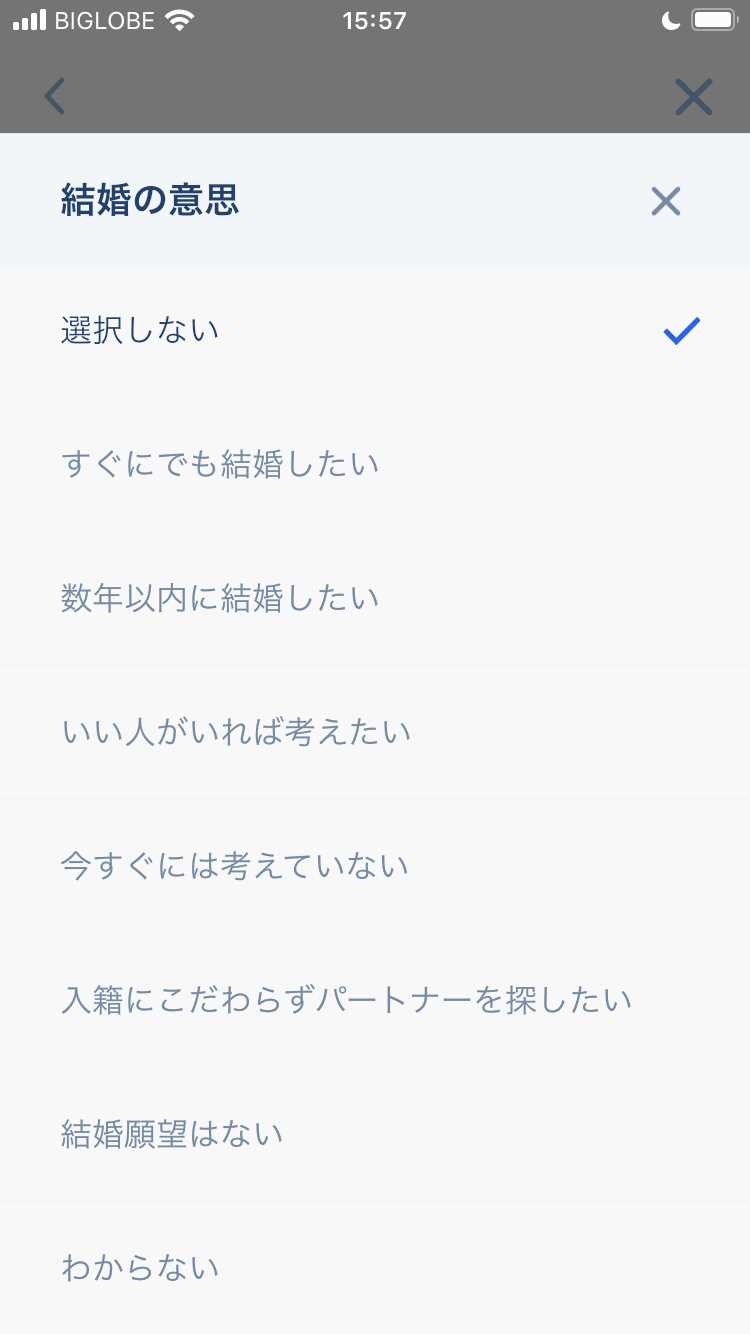Screen dimensions: 750x1334
Task: Select 結婚願望はない option
Action: pos(172,1133)
